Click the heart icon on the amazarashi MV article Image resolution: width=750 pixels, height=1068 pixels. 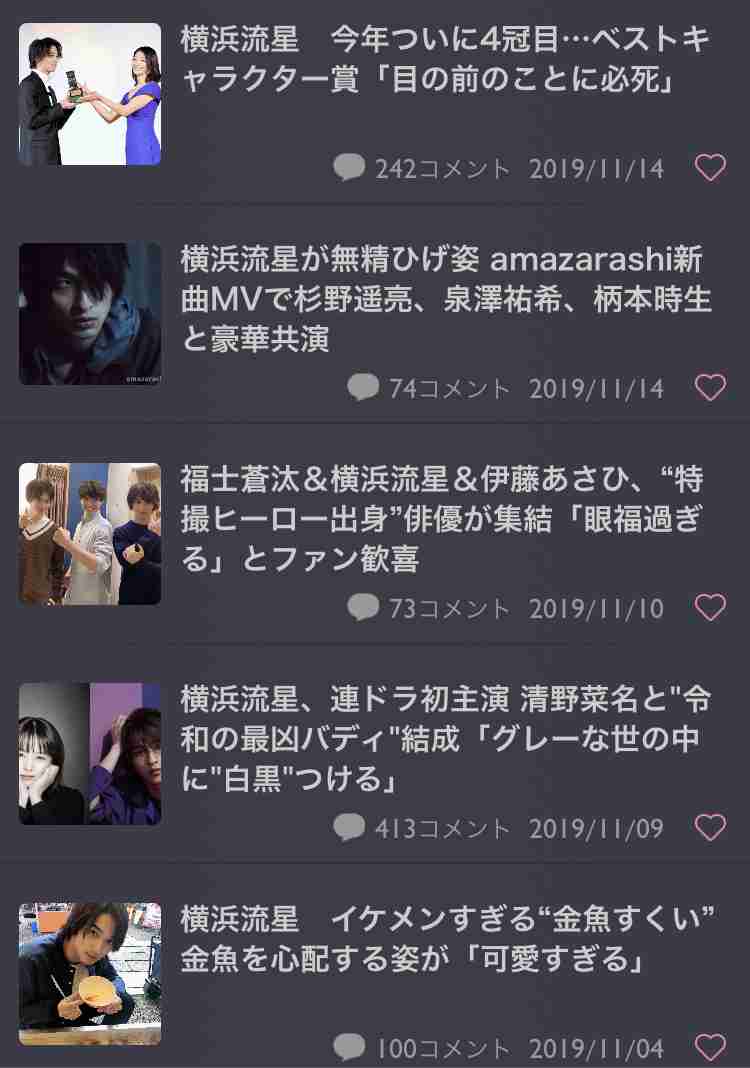pyautogui.click(x=712, y=385)
